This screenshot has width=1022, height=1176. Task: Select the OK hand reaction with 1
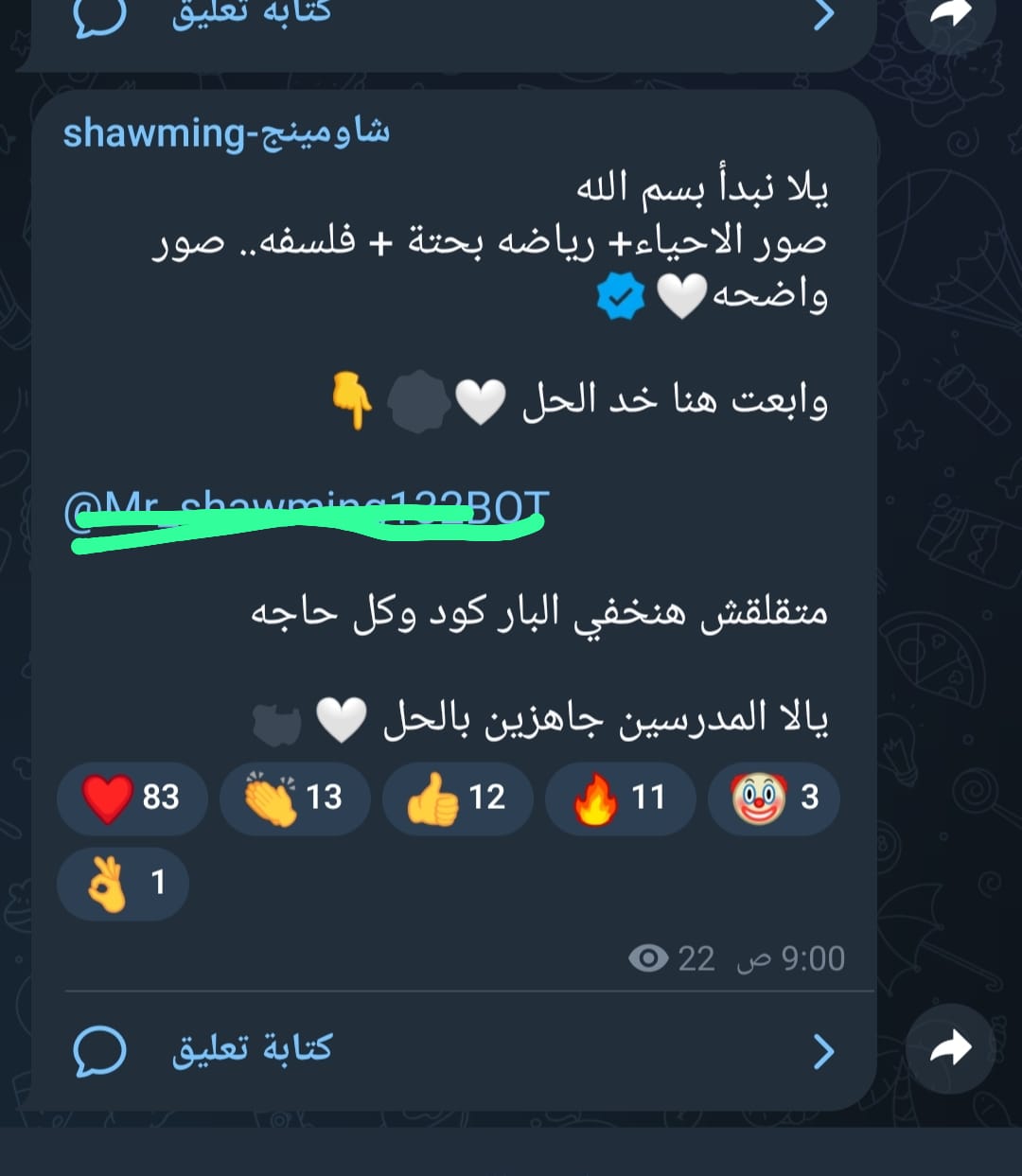[x=123, y=883]
